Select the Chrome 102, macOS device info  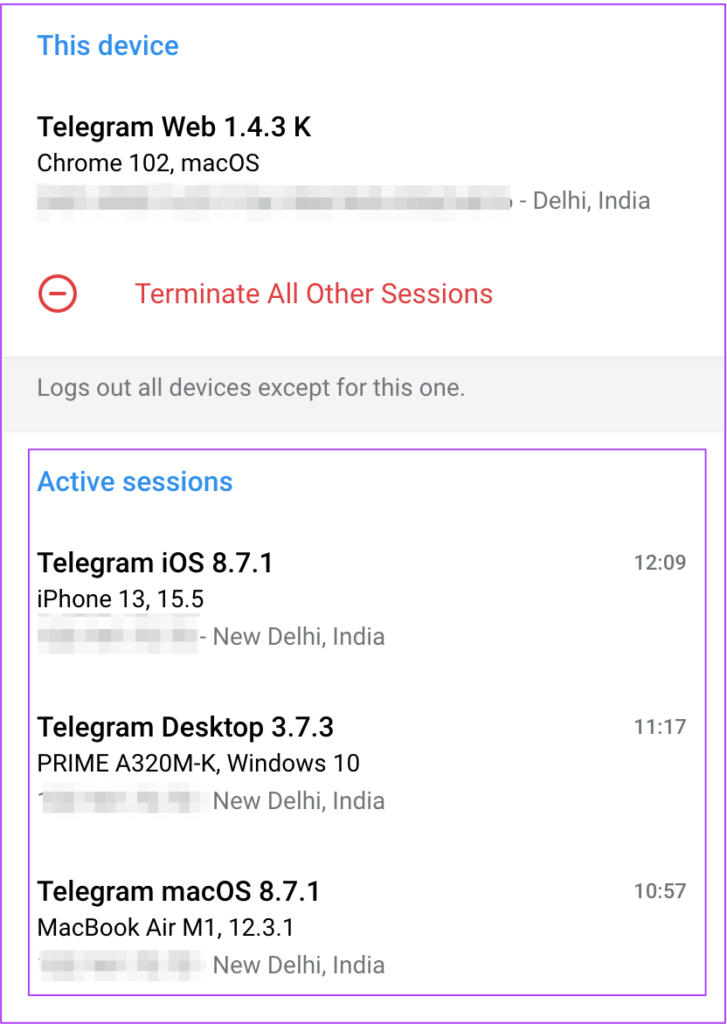coord(147,162)
